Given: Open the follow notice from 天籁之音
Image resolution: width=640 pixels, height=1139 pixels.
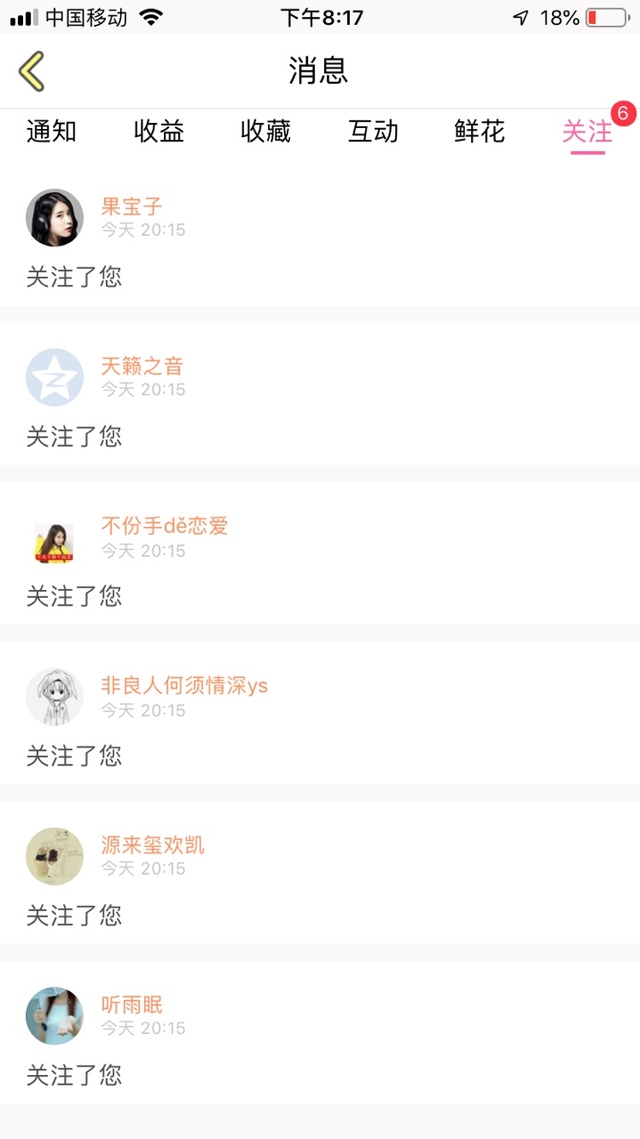Looking at the screenshot, I should pos(320,401).
